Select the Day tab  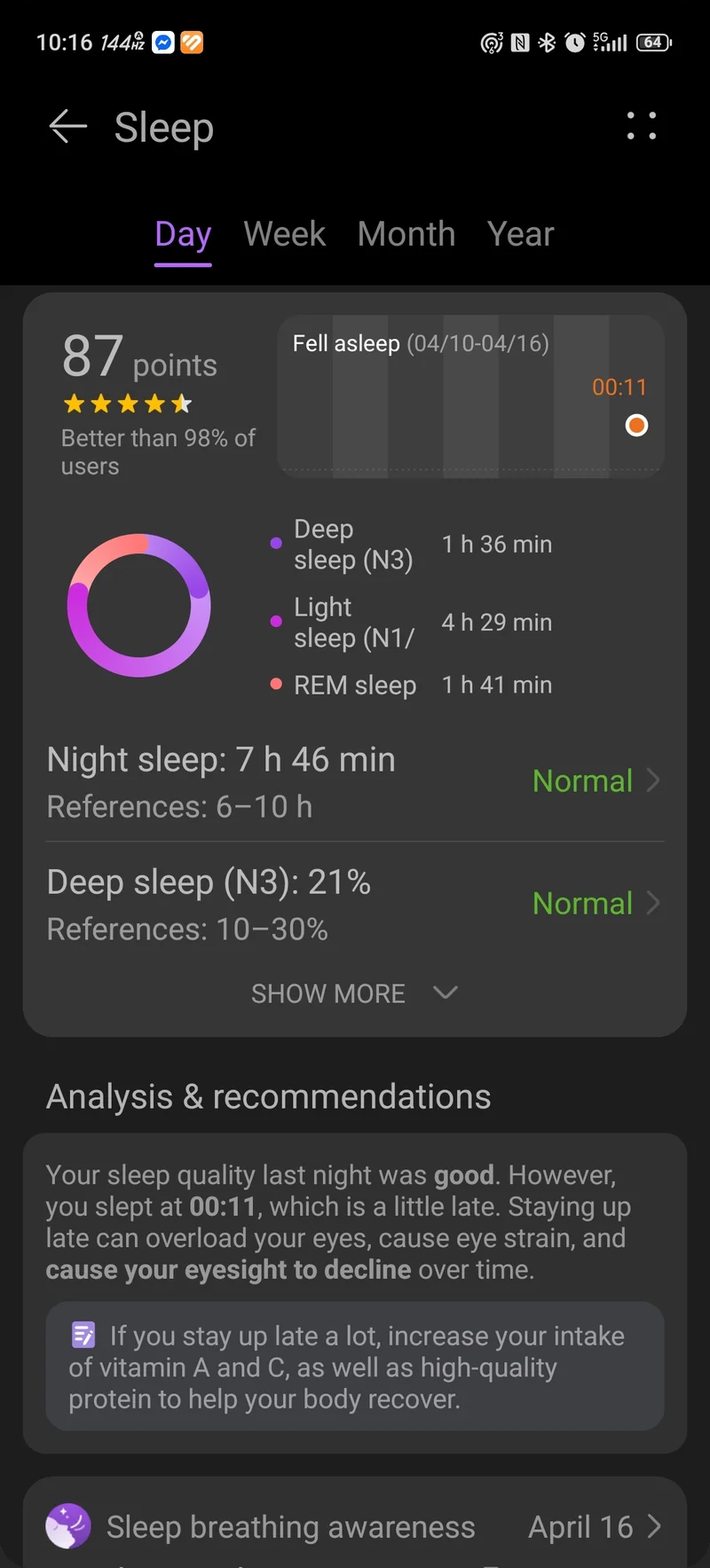coord(183,234)
